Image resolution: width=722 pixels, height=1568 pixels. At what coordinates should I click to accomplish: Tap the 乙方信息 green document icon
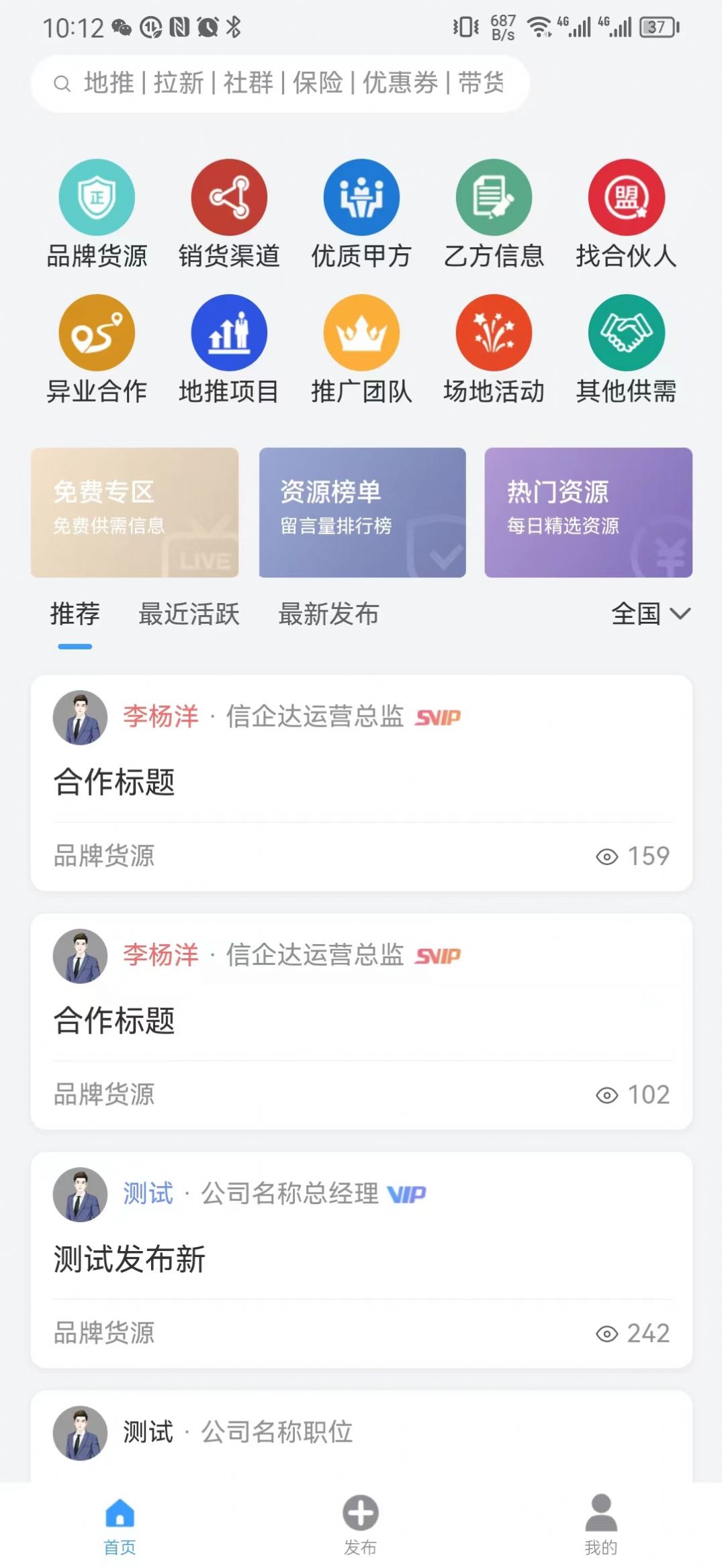[494, 197]
